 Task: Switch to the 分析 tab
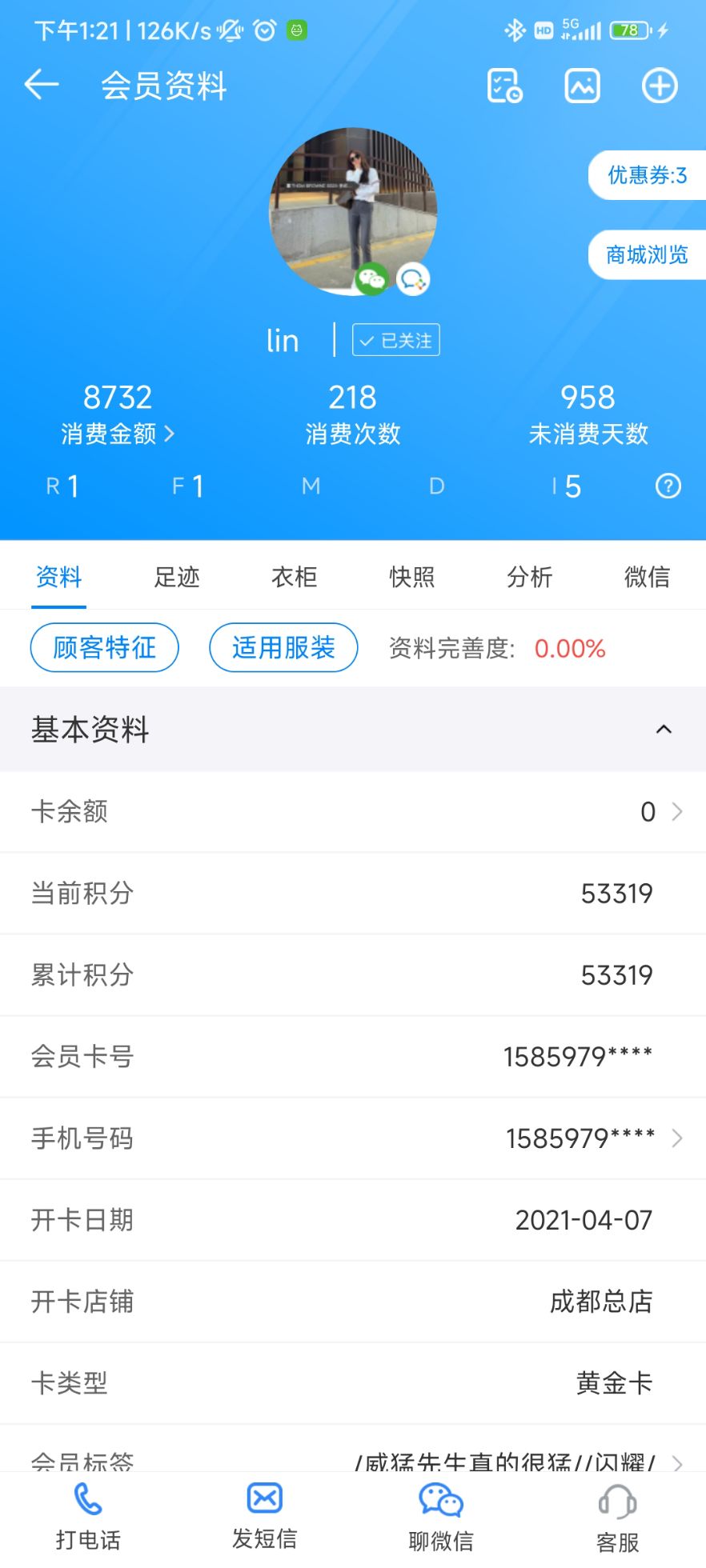pos(530,577)
